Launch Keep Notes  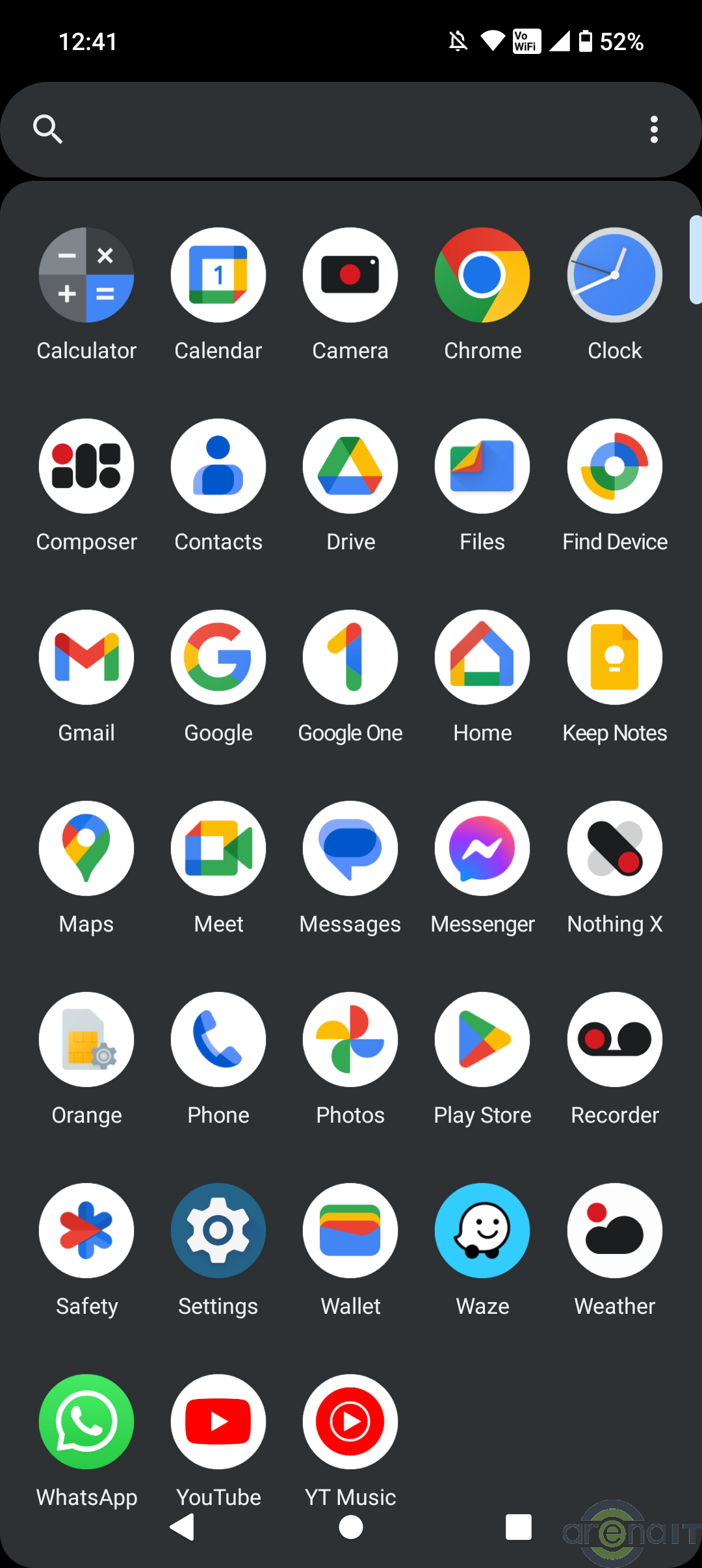pos(614,658)
